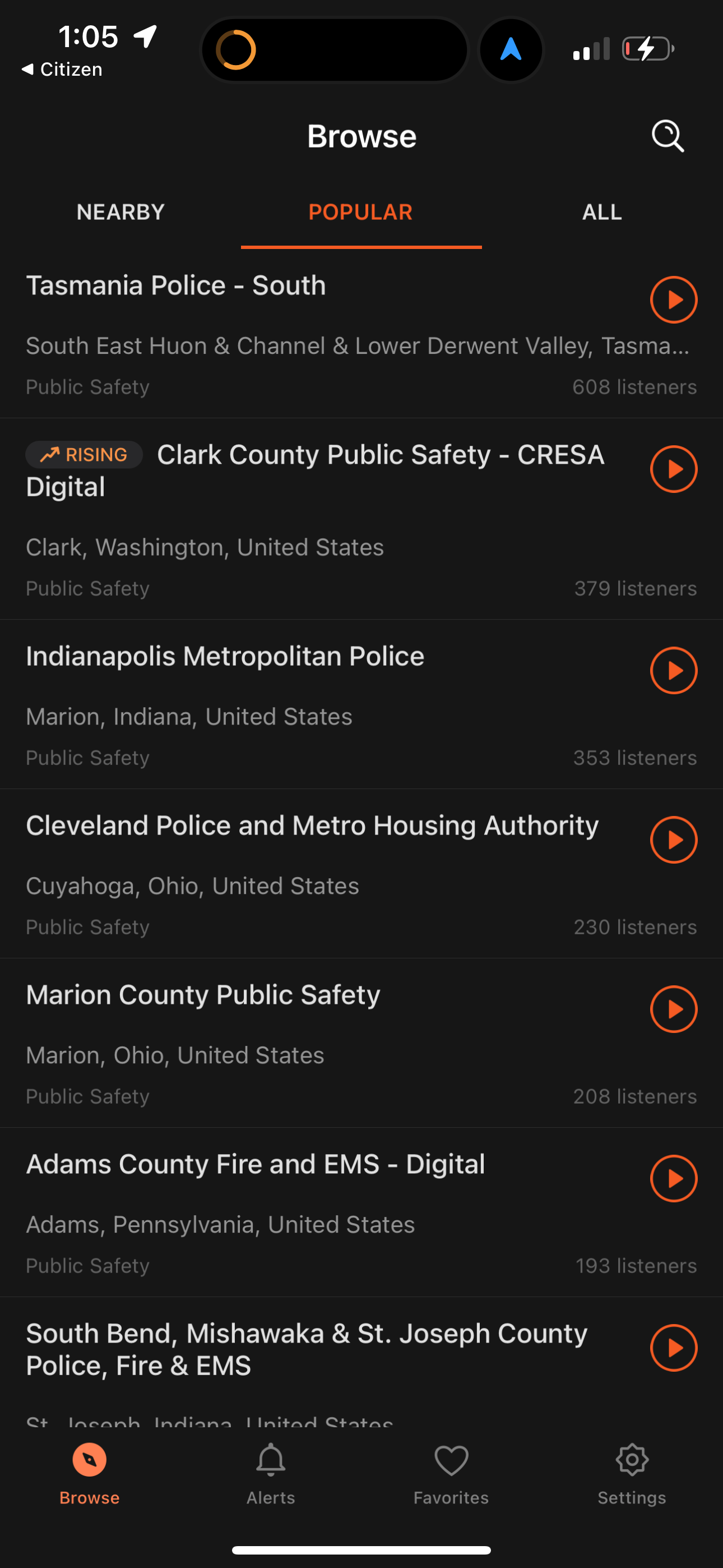Play the Marion County Public Safety feed
Screen dimensions: 723x1568
[674, 1009]
